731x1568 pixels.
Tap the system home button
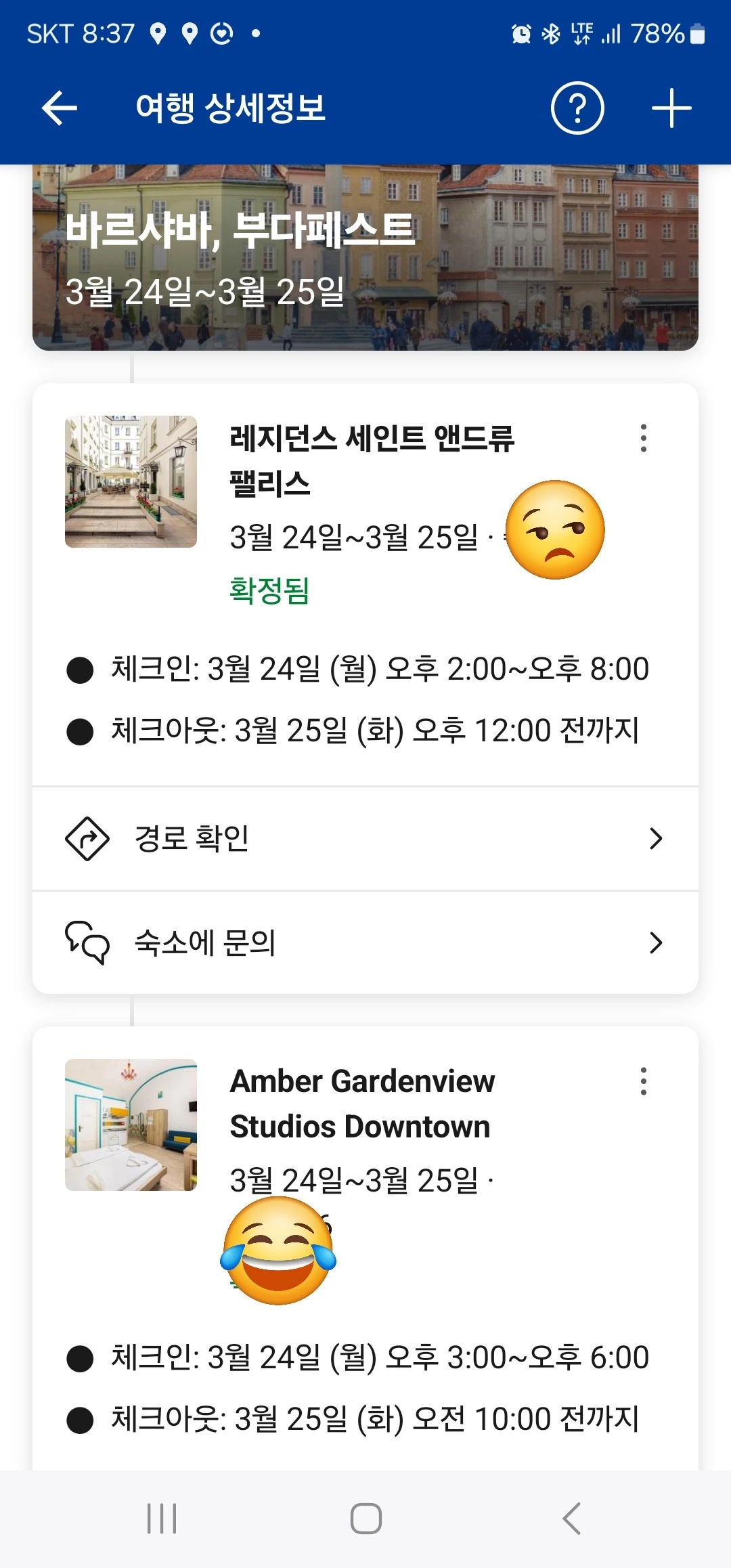pos(365,1518)
